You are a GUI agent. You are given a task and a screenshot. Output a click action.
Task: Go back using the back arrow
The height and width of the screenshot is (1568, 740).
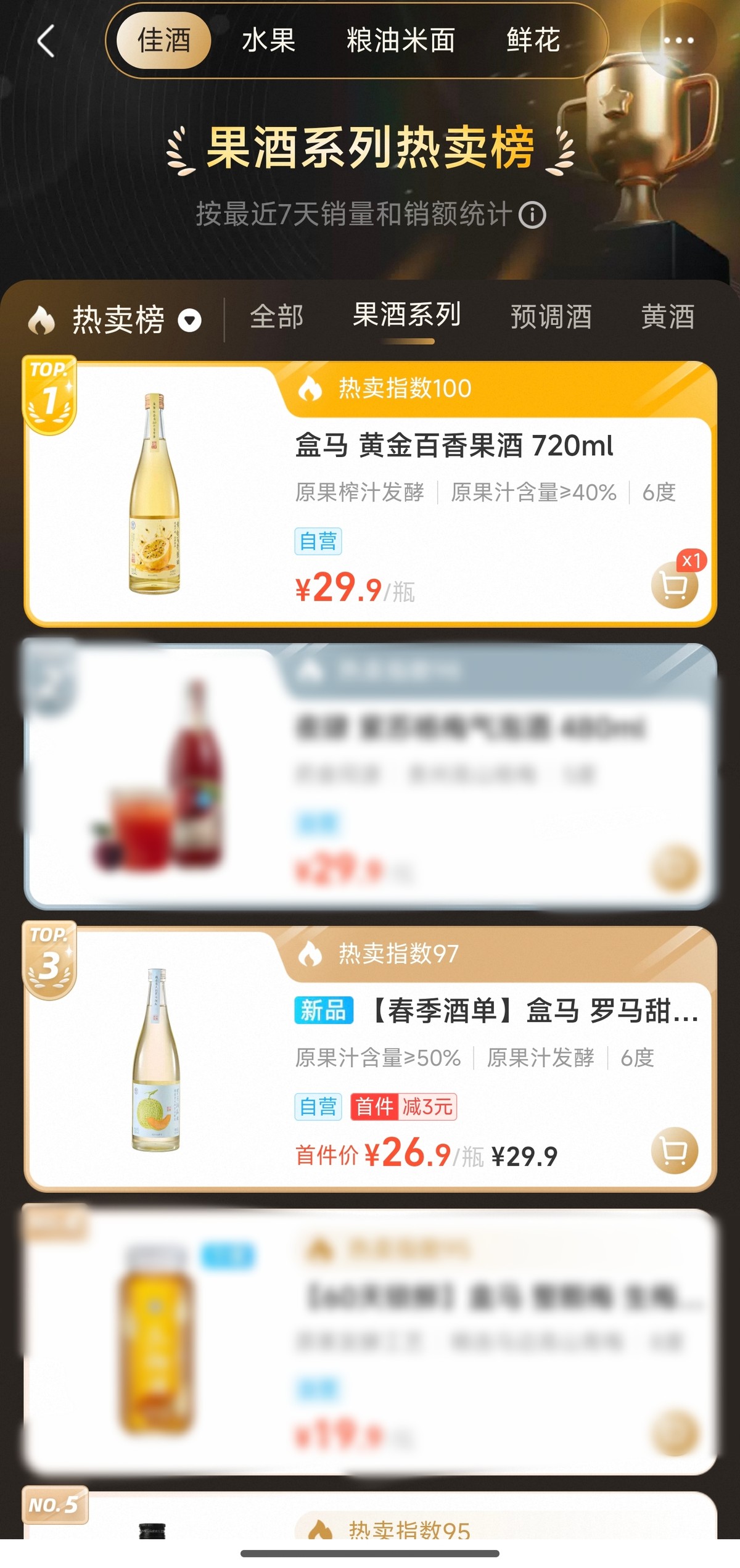pos(46,41)
